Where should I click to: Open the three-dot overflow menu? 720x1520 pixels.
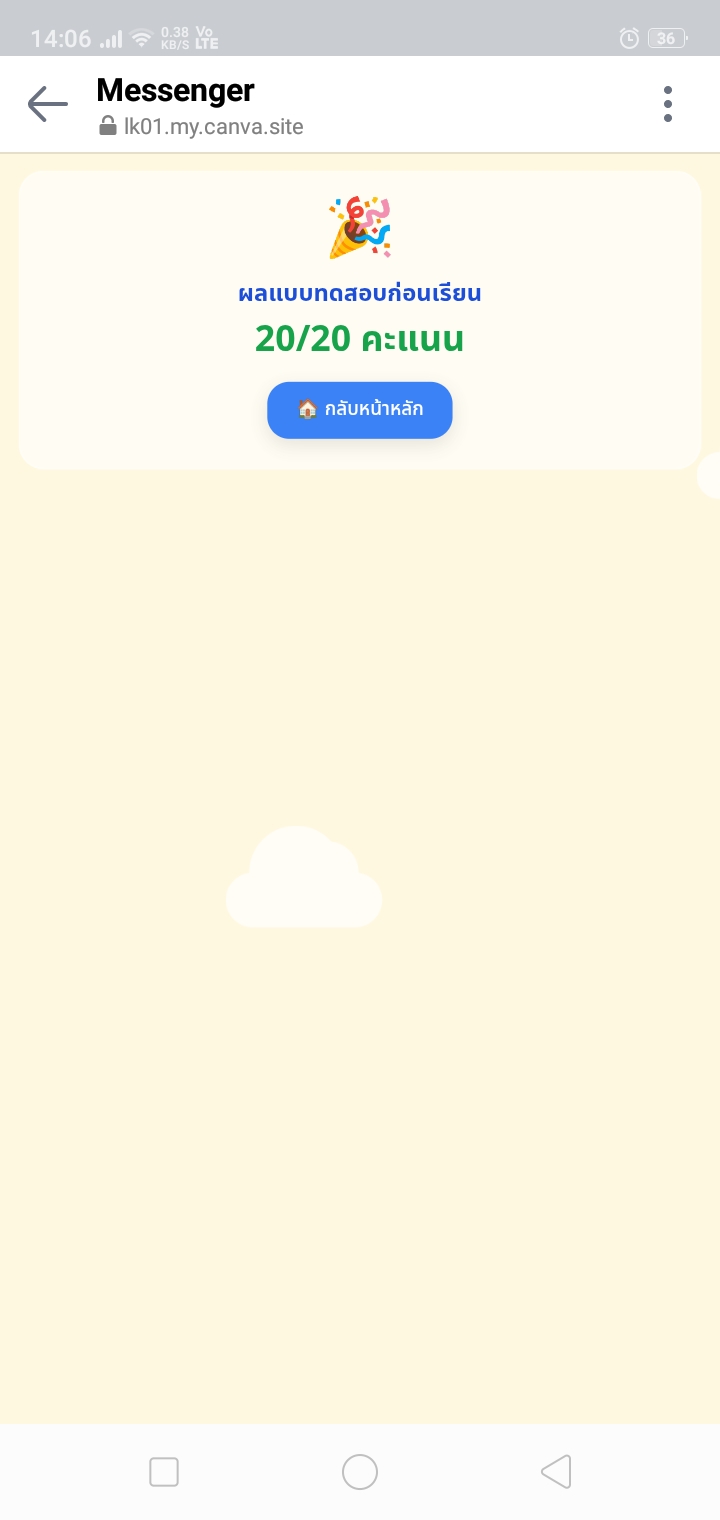pos(668,104)
